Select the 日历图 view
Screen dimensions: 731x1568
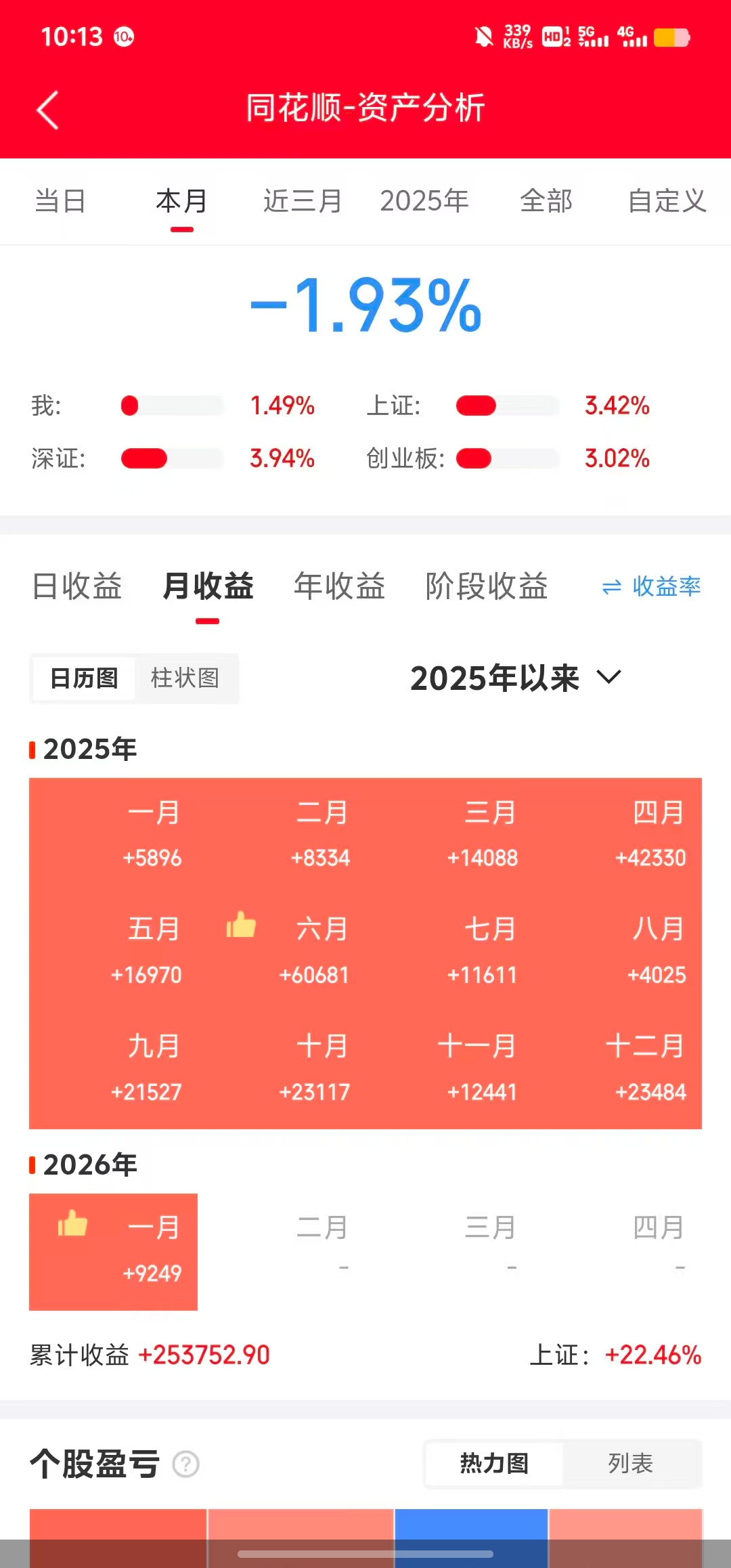point(84,678)
